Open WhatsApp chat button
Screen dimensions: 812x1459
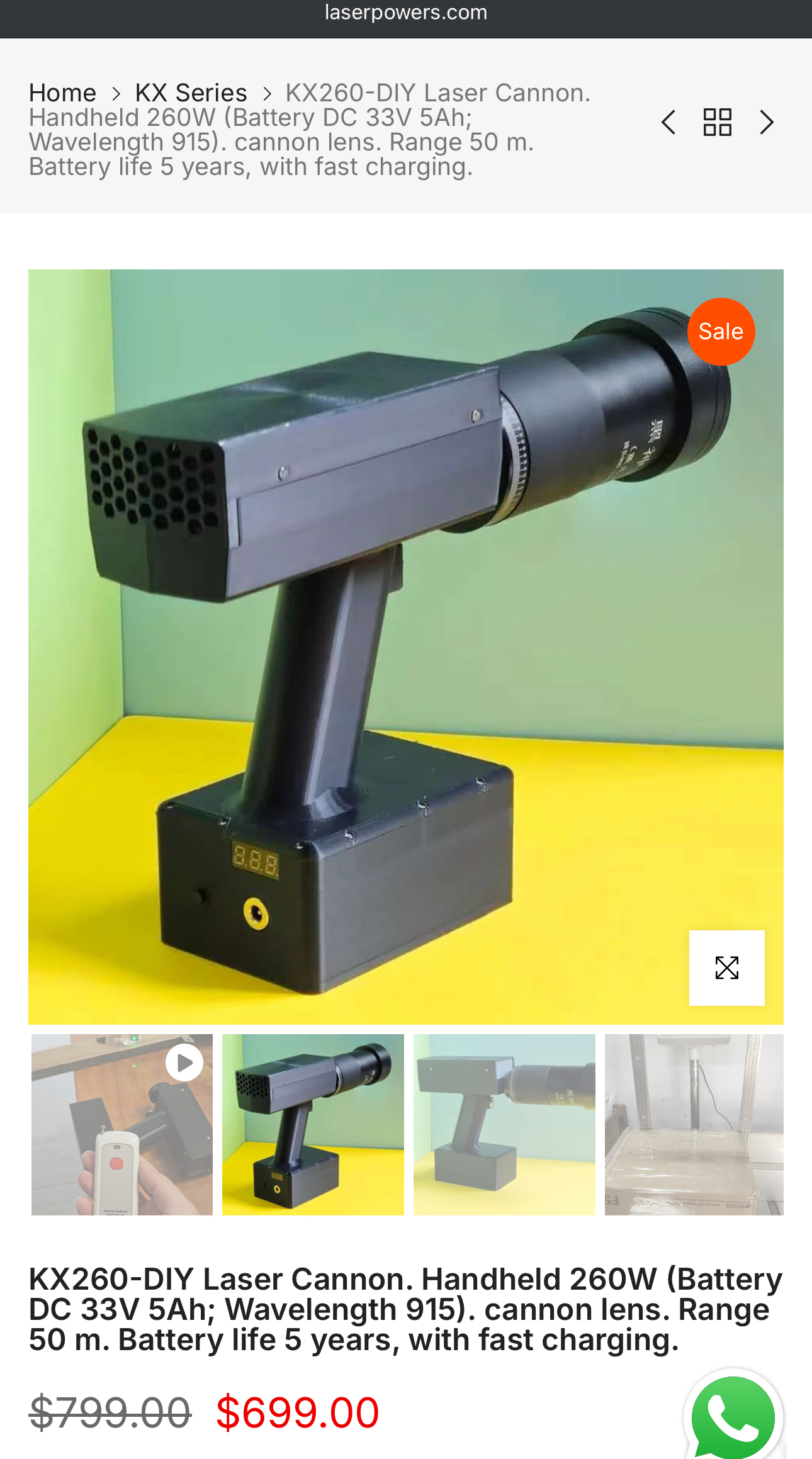733,1417
